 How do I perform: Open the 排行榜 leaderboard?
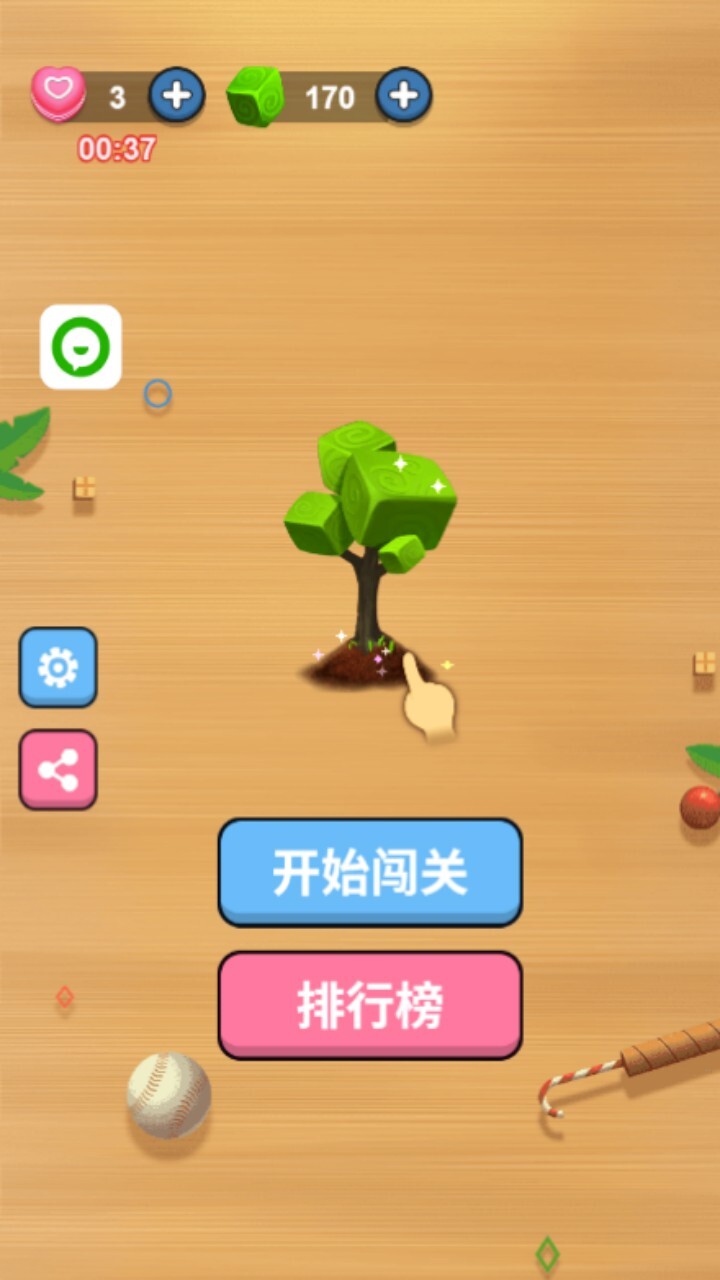[370, 1004]
